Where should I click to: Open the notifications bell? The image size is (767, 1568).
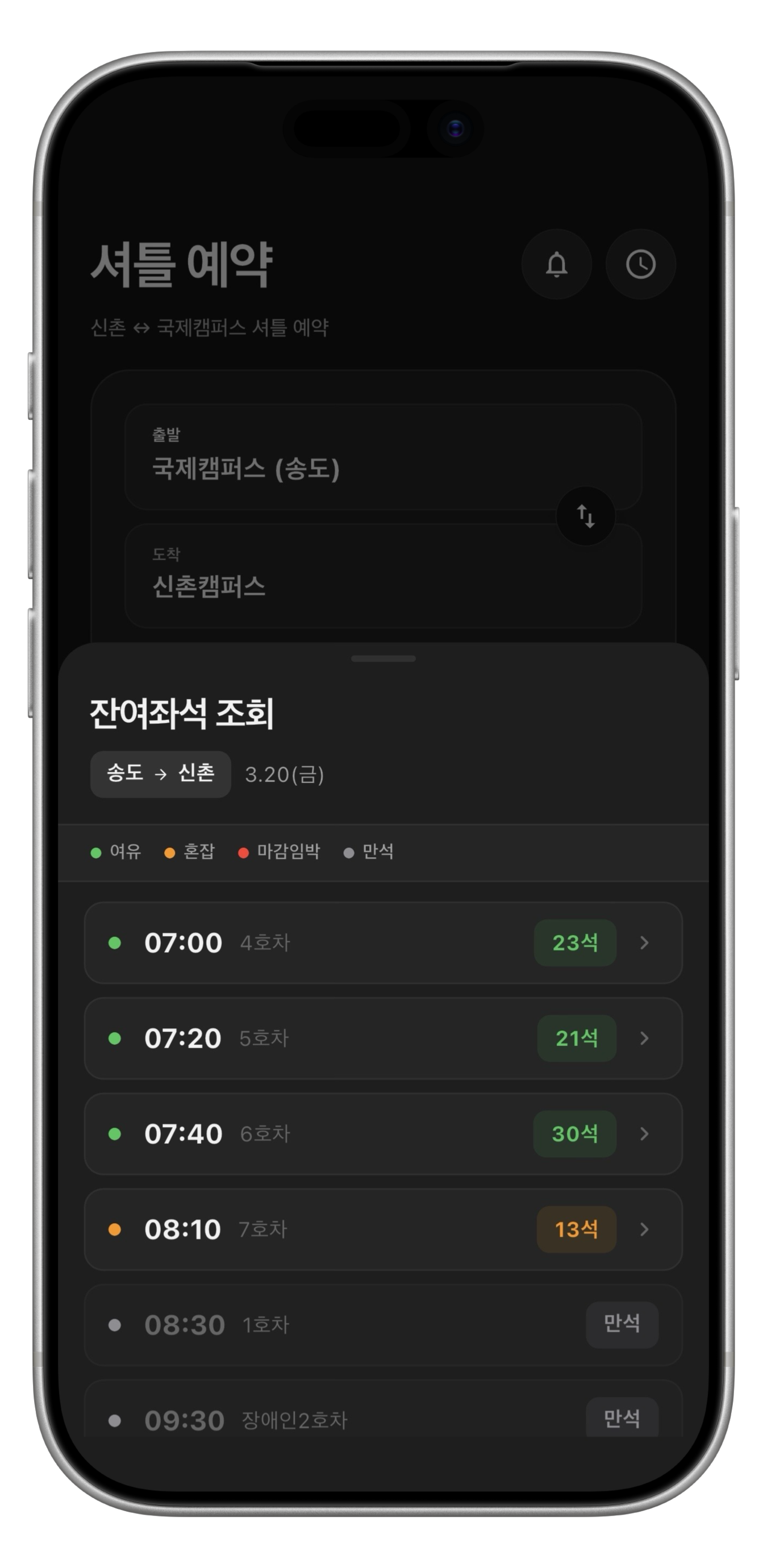[556, 264]
